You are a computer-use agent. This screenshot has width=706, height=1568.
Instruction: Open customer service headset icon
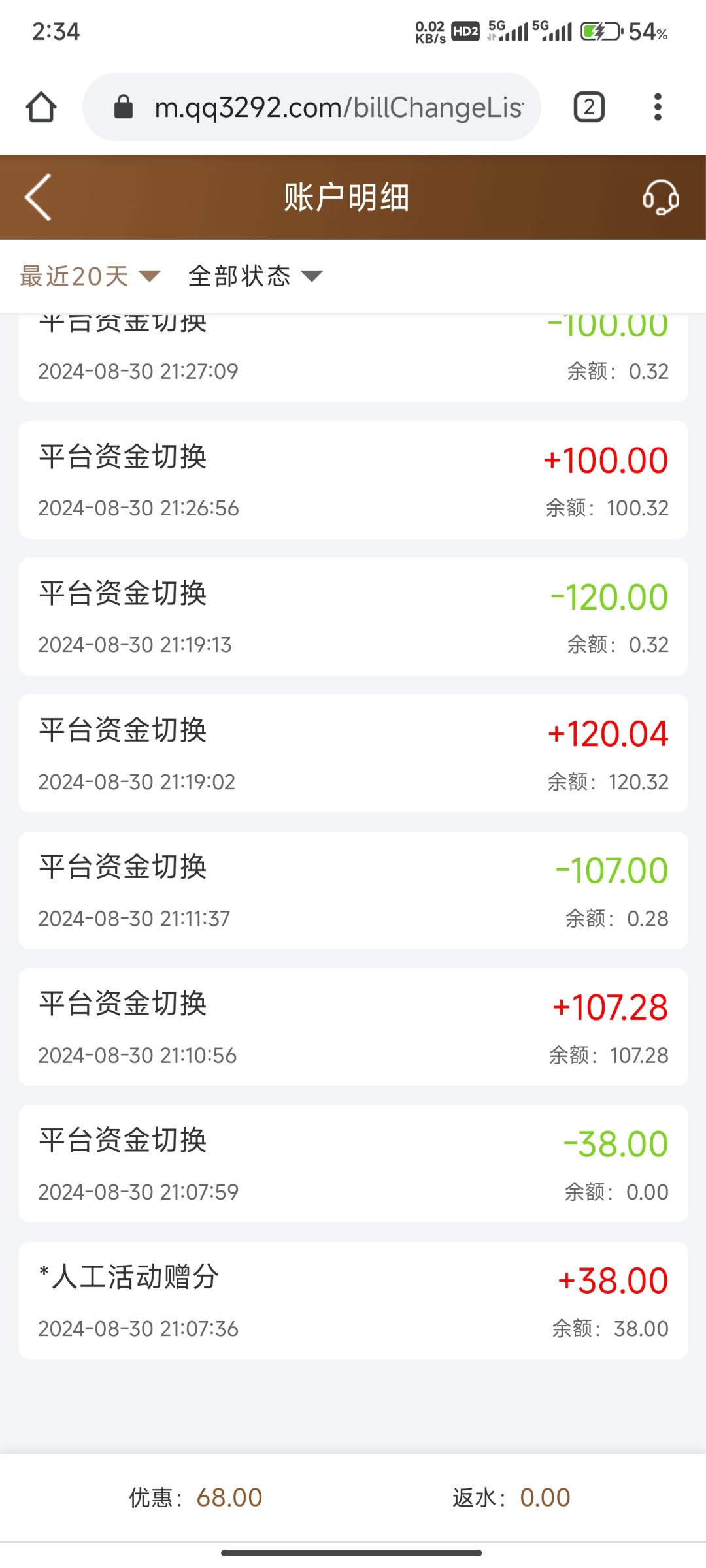click(x=660, y=197)
